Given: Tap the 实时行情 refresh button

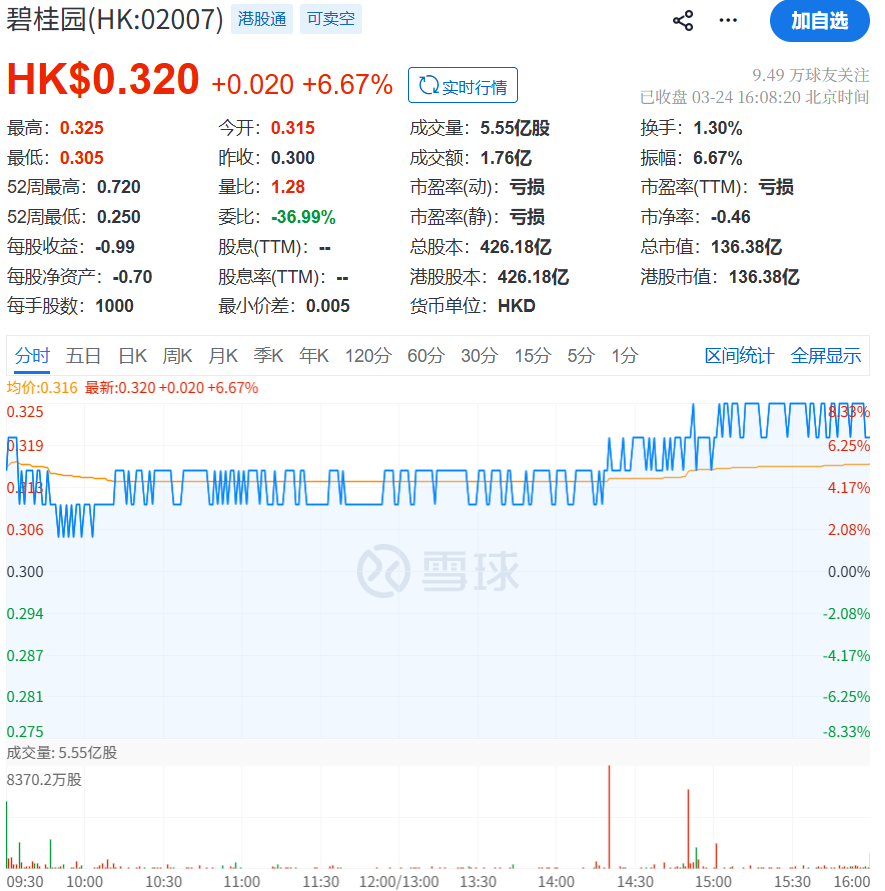Looking at the screenshot, I should [x=463, y=86].
